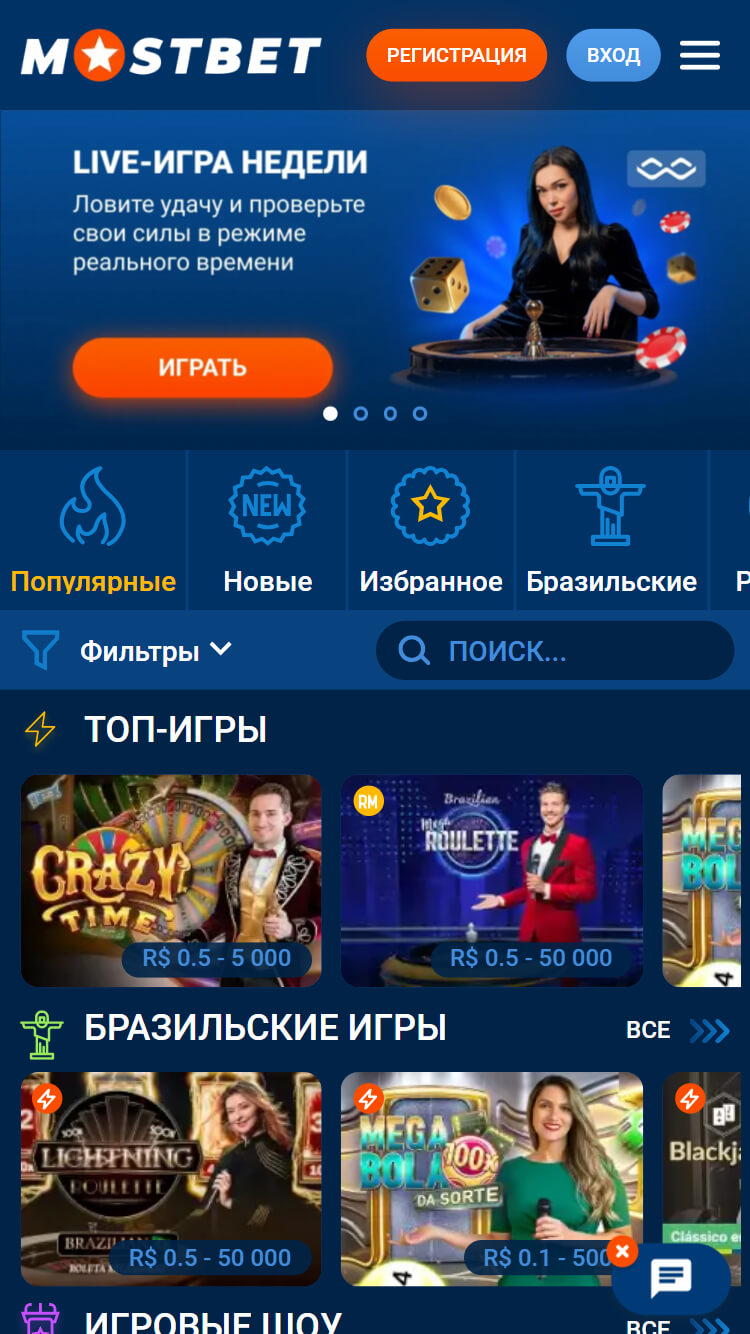Tap the Играть button on banner
The image size is (750, 1334).
(x=202, y=367)
